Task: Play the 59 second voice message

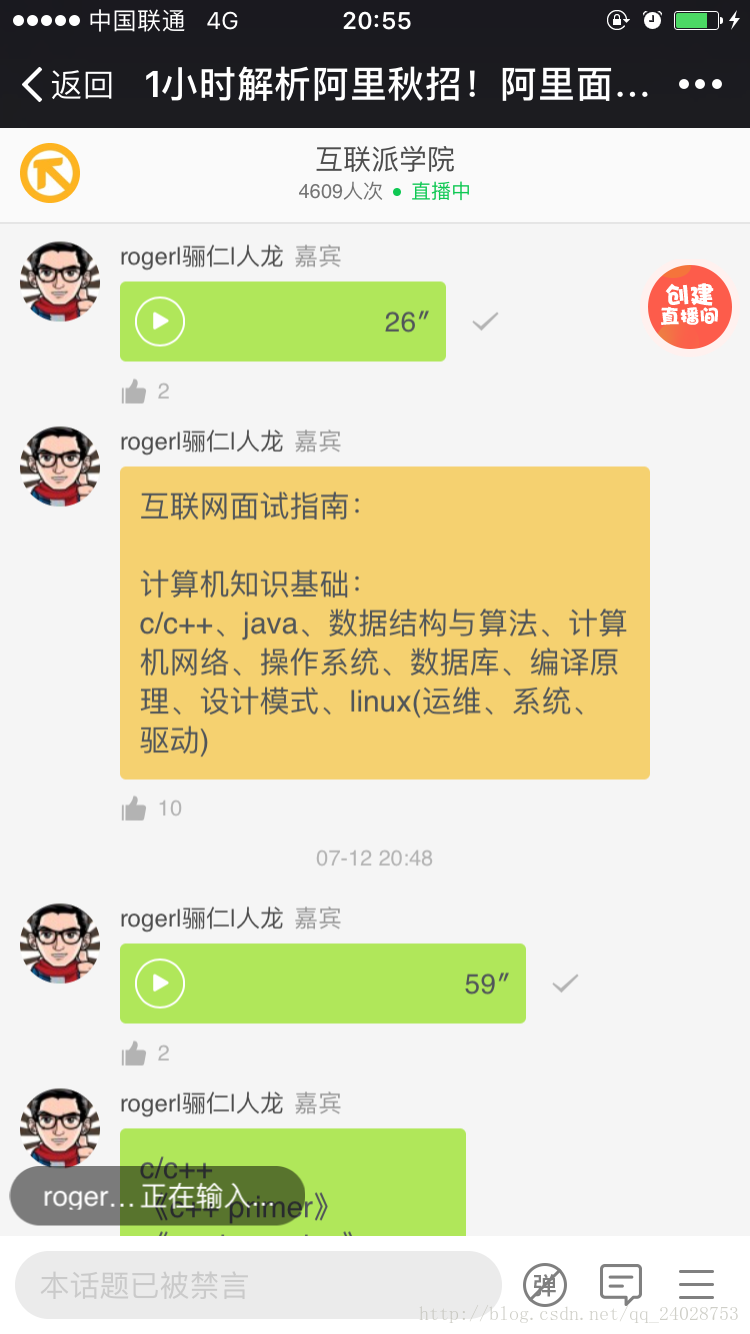Action: (158, 983)
